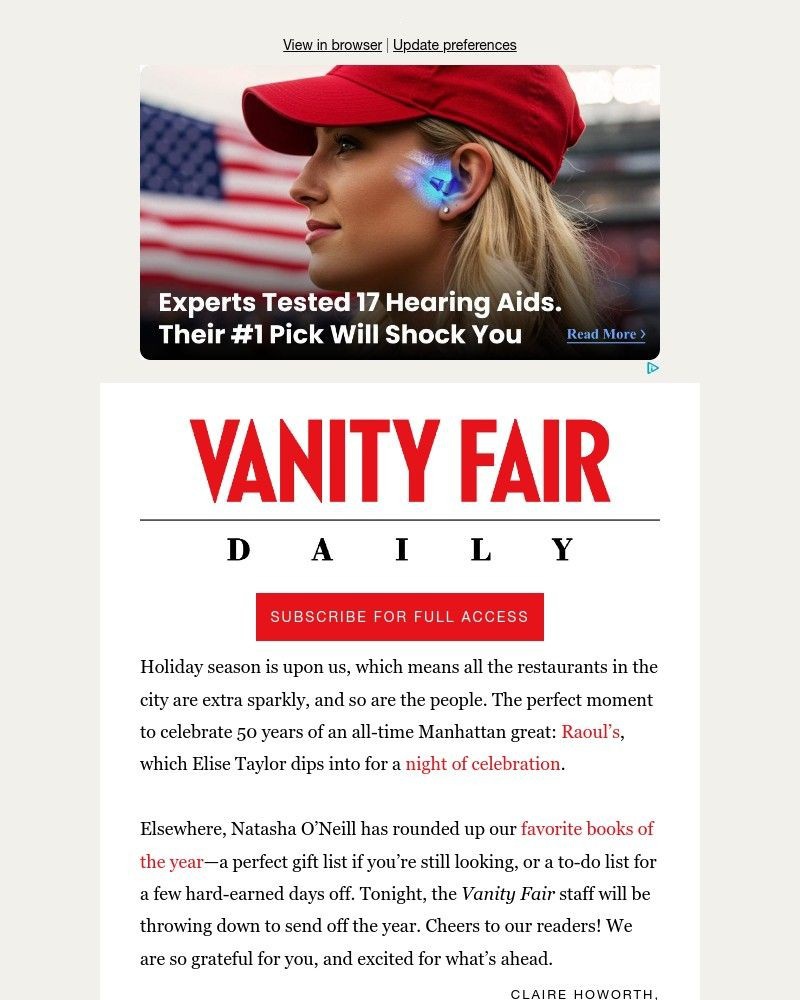Click the chevron arrow after Read More
Viewport: 800px width, 1000px height.
coord(643,335)
